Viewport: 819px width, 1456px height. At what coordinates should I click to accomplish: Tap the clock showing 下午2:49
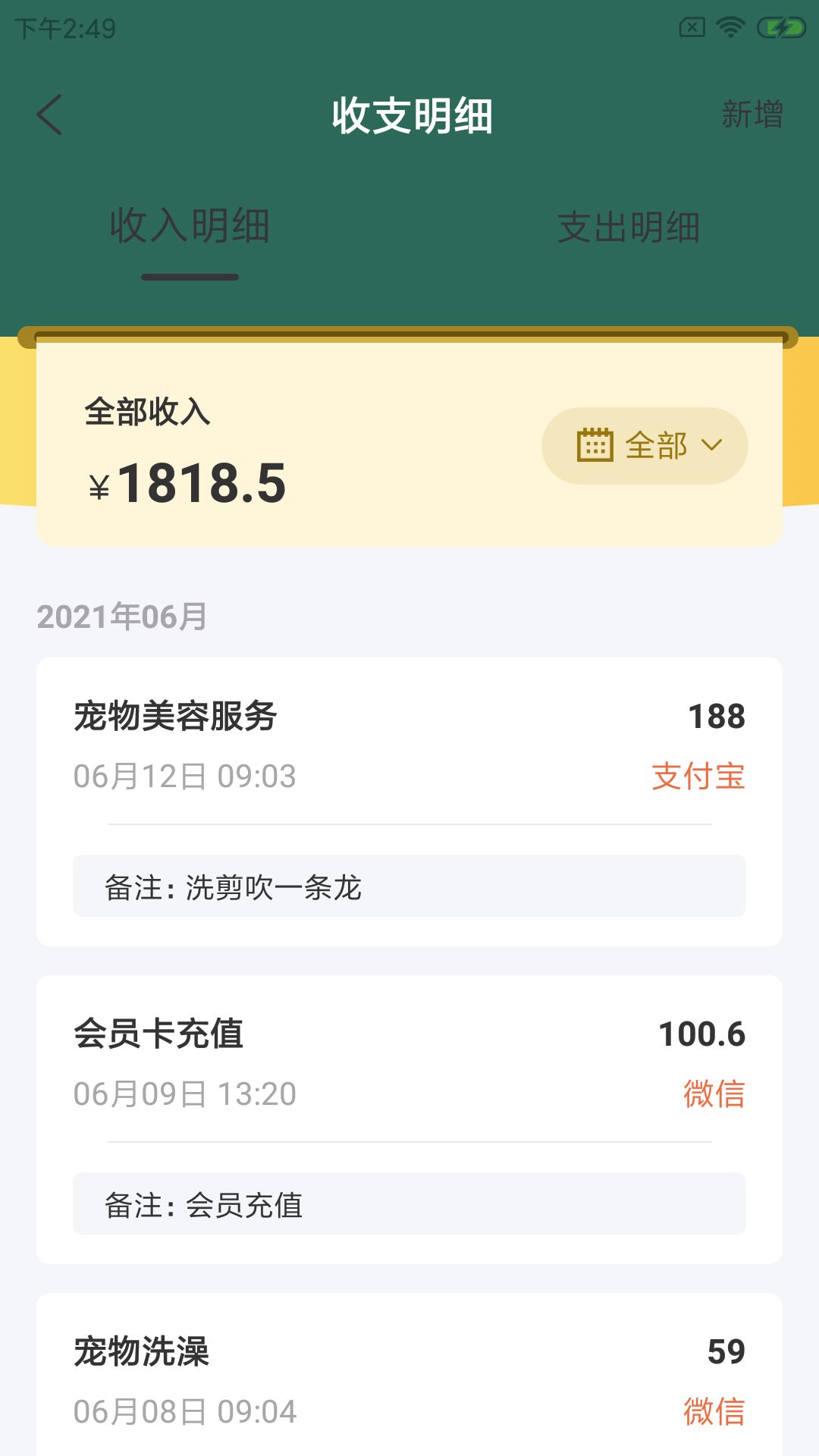tap(64, 27)
